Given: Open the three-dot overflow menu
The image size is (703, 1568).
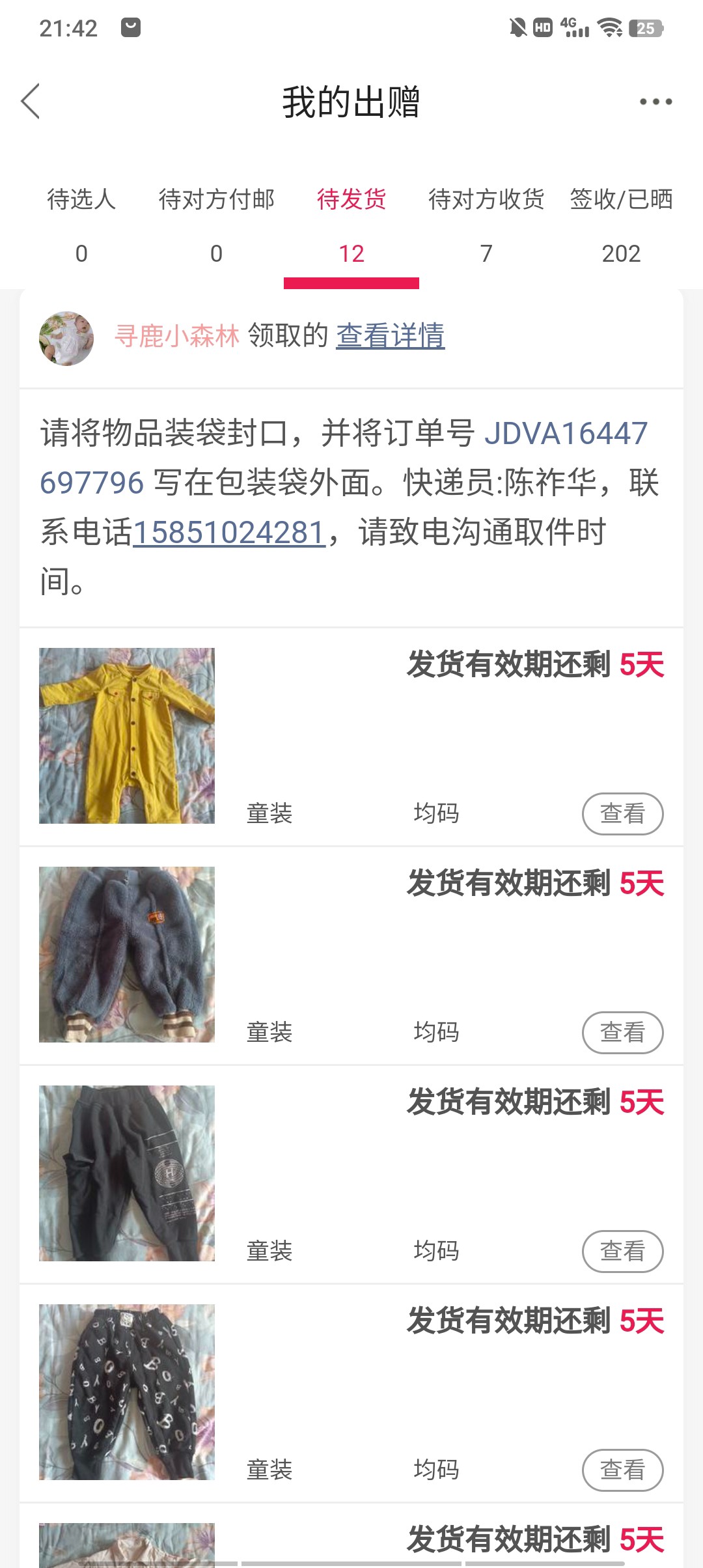Looking at the screenshot, I should 655,102.
